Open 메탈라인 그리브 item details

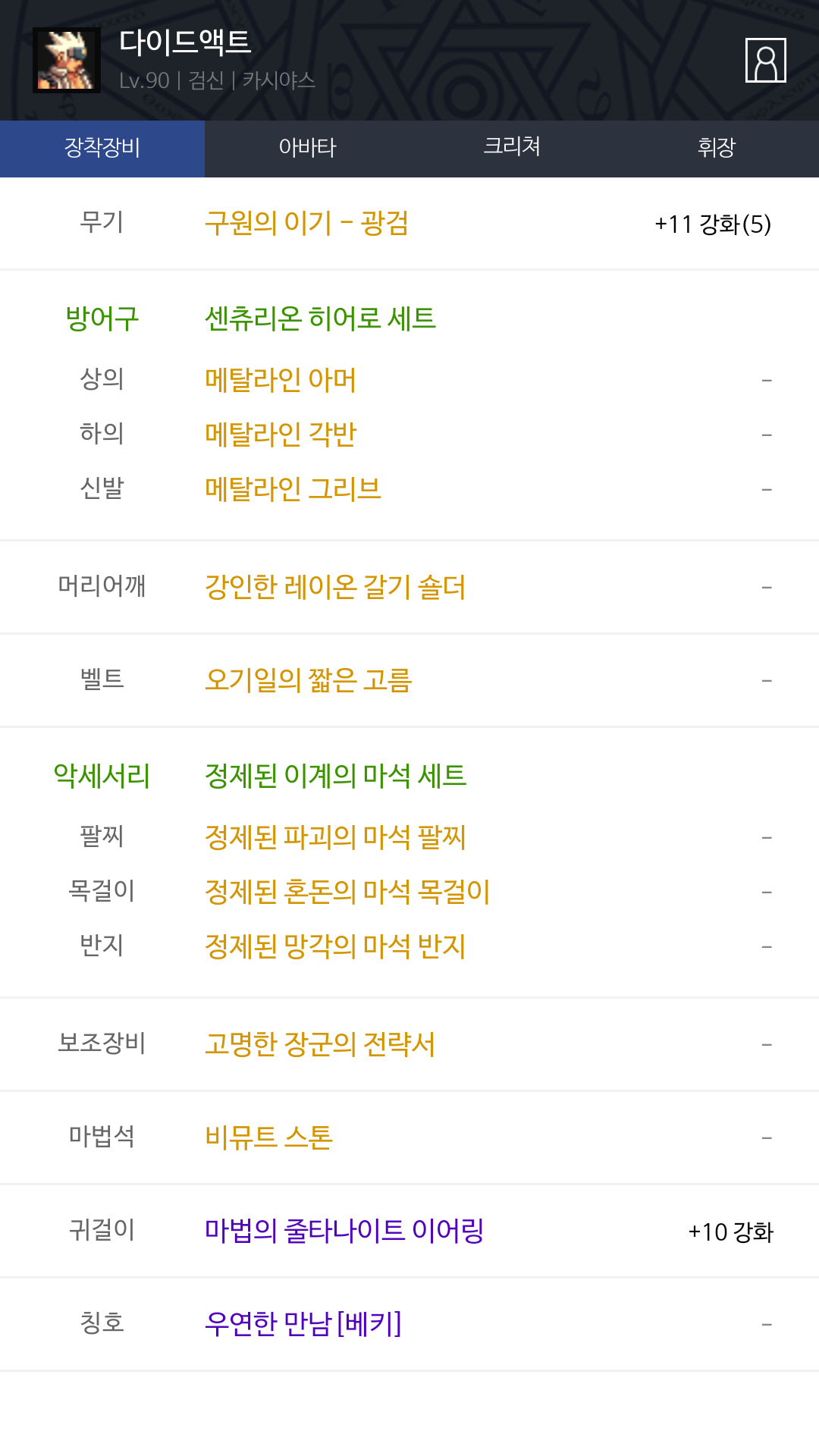point(293,488)
